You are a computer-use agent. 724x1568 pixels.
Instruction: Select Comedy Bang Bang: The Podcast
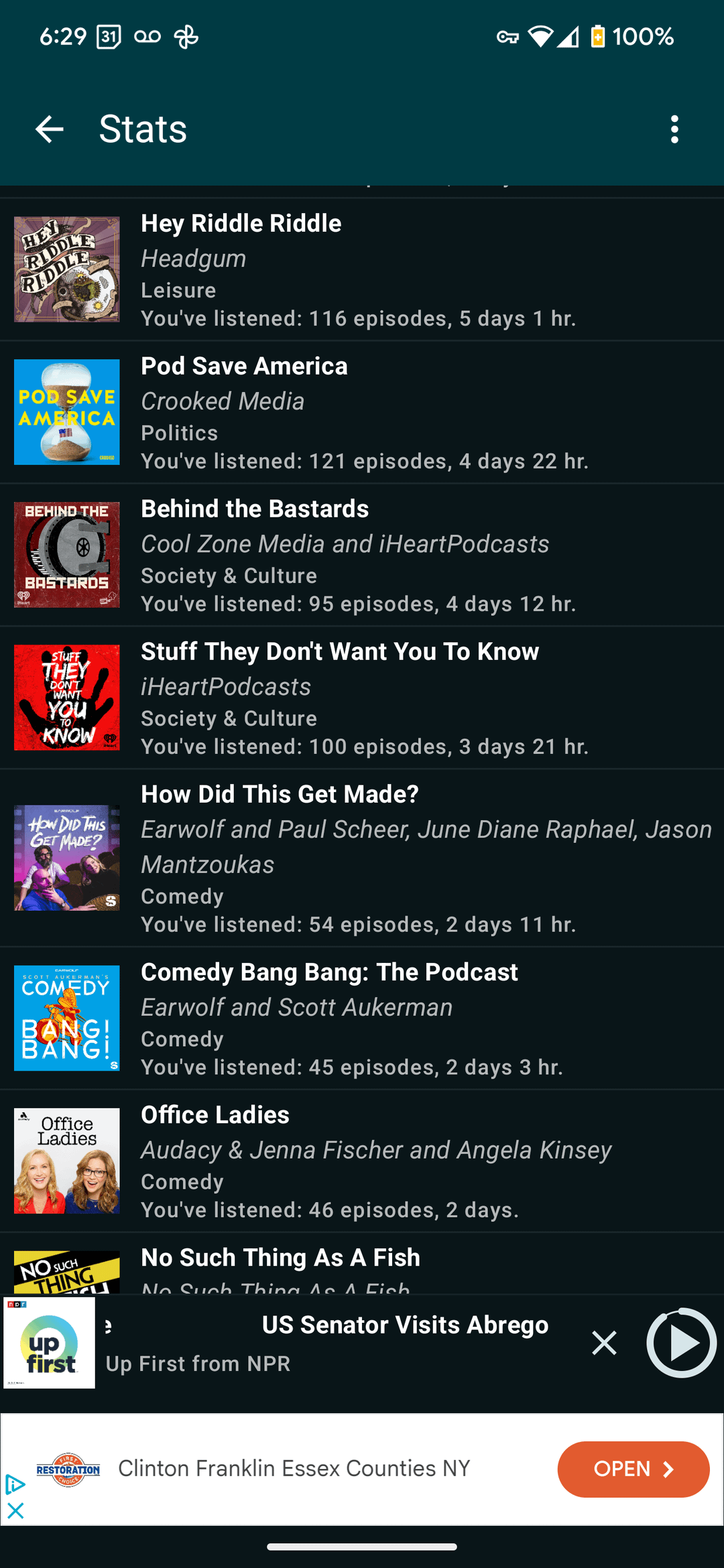point(362,1018)
